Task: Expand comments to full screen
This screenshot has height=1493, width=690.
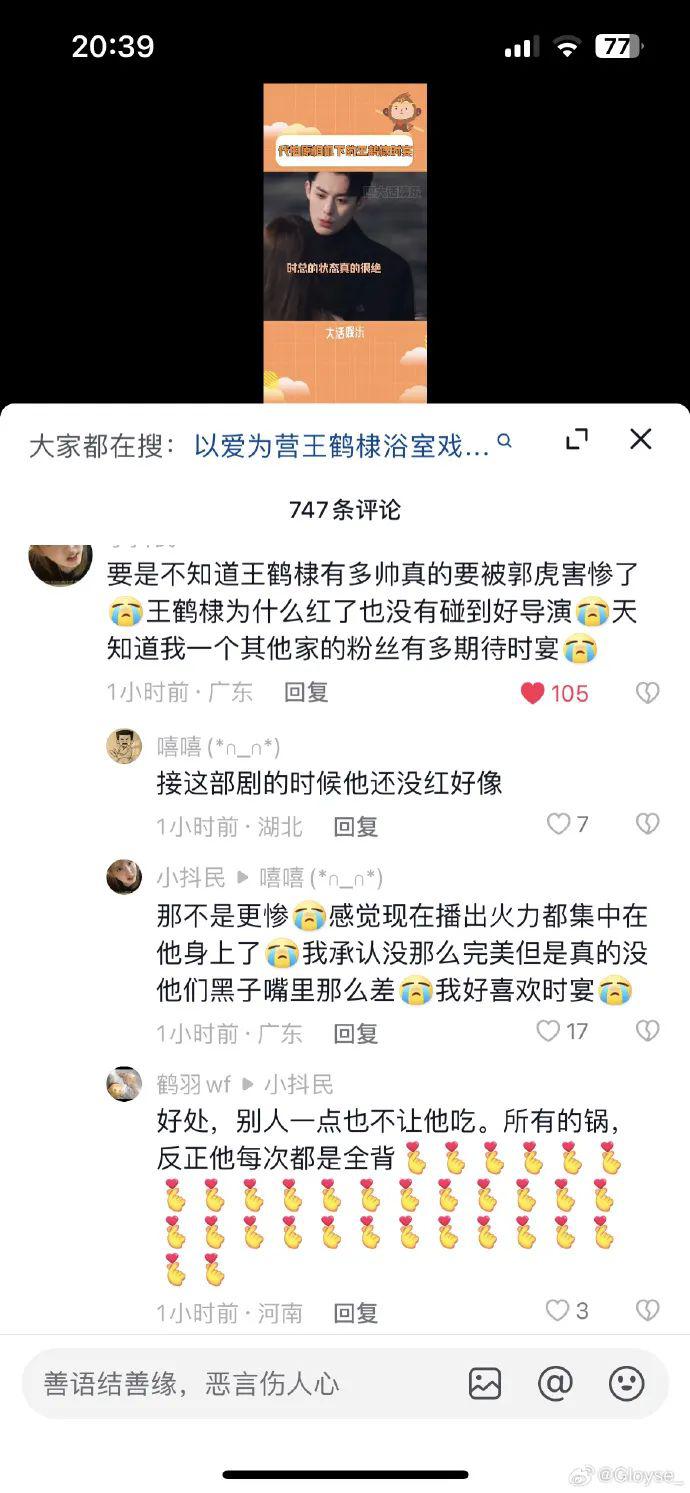Action: tap(577, 439)
